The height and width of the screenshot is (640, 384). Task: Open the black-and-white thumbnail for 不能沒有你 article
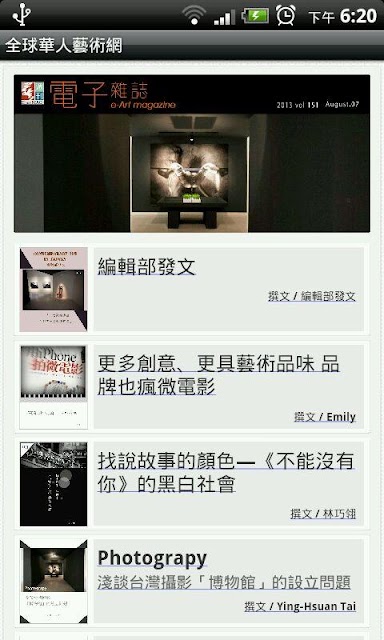53,484
